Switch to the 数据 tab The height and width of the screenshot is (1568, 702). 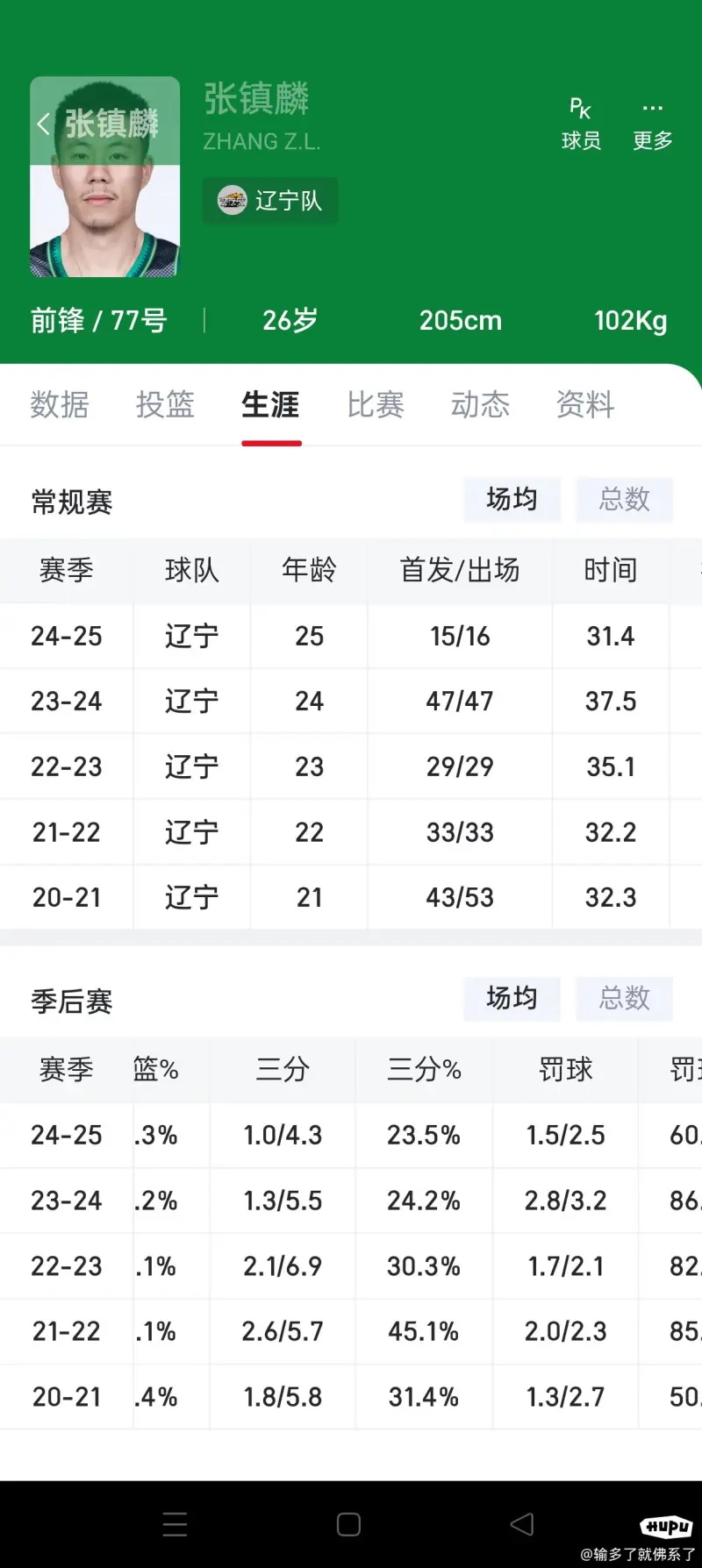[60, 404]
